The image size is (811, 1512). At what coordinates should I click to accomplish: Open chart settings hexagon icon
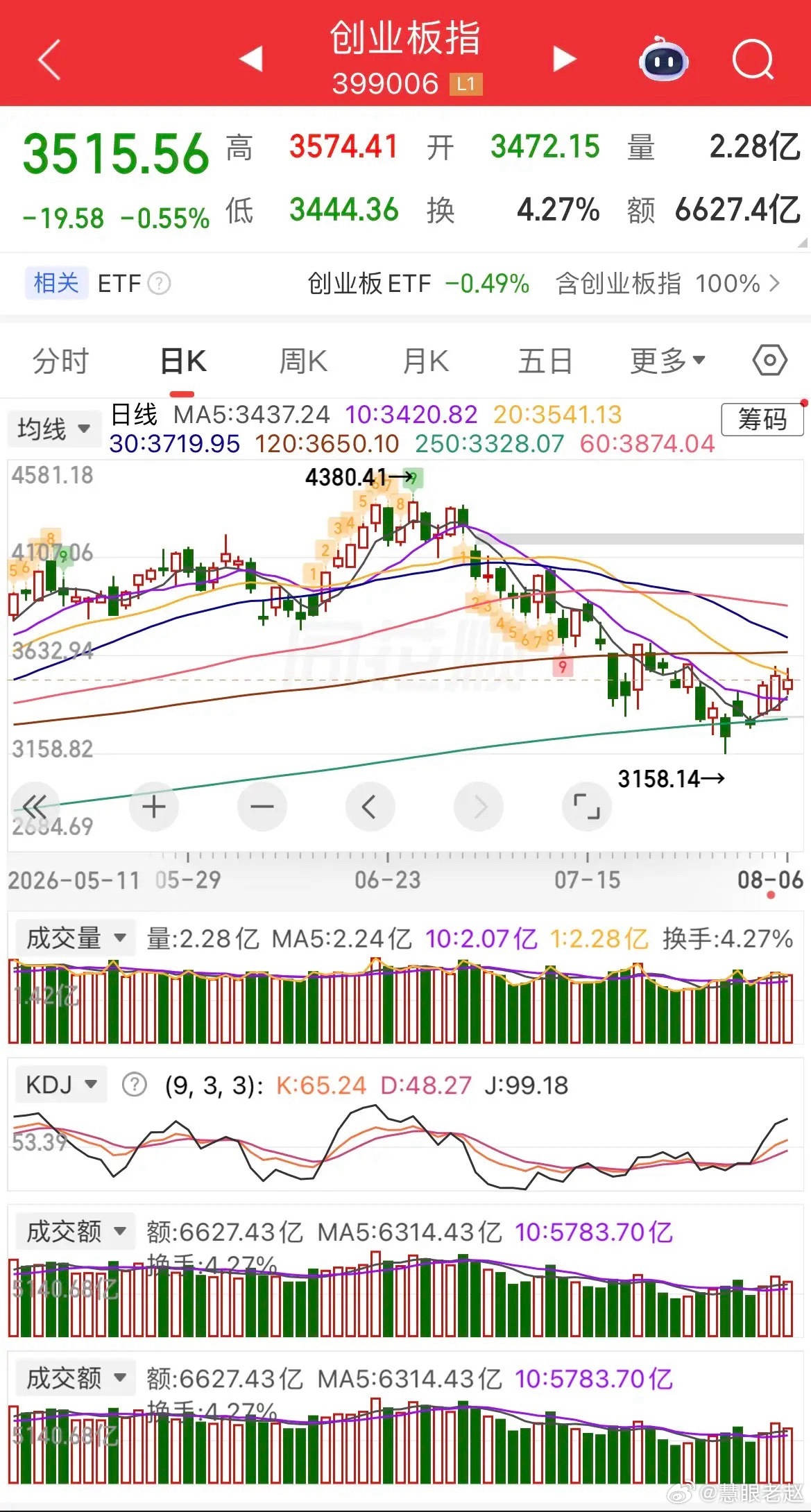770,361
